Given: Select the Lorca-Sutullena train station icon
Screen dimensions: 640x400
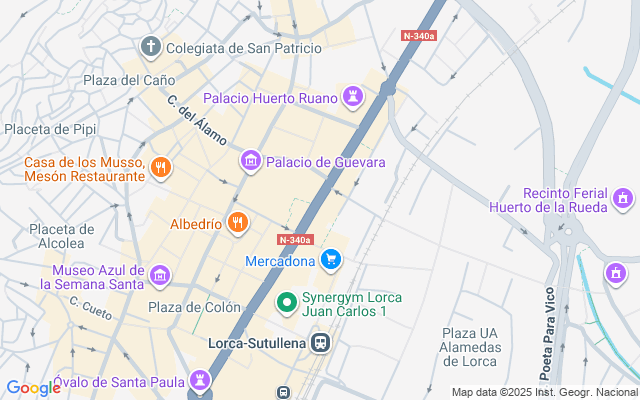Looking at the screenshot, I should click(321, 342).
